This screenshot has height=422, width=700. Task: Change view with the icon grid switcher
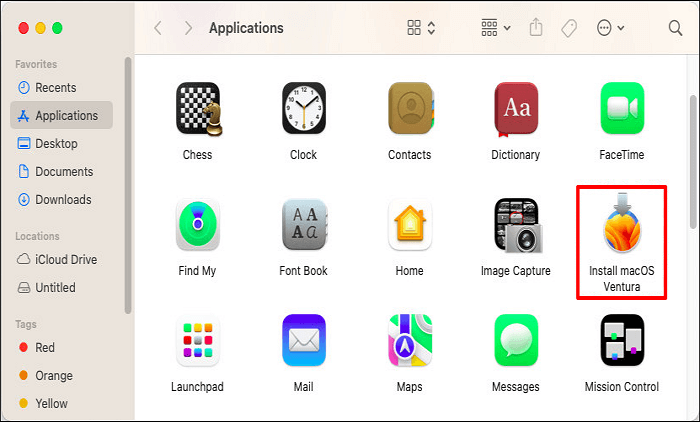click(421, 28)
